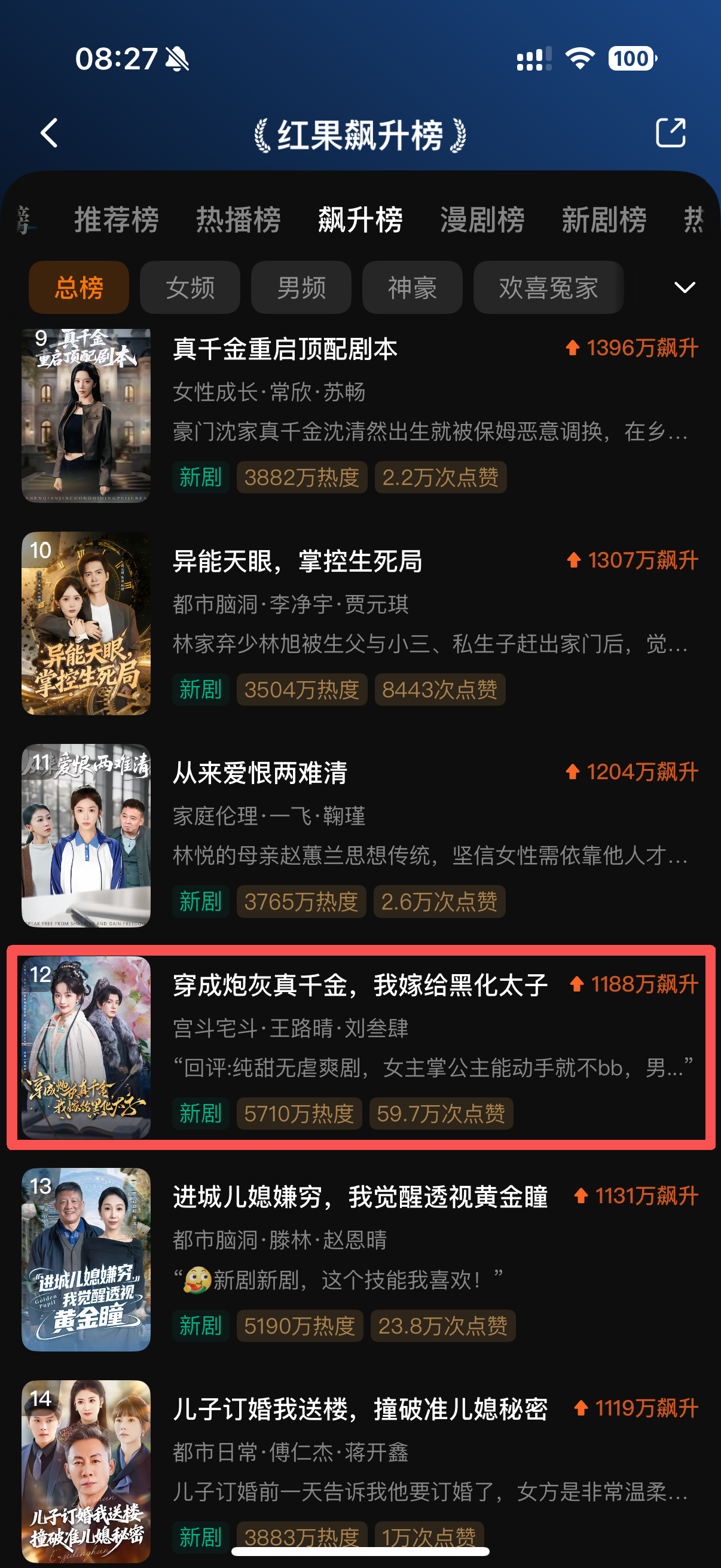Share the 红果飙升榜 ranking
The width and height of the screenshot is (721, 1568).
coord(671,133)
